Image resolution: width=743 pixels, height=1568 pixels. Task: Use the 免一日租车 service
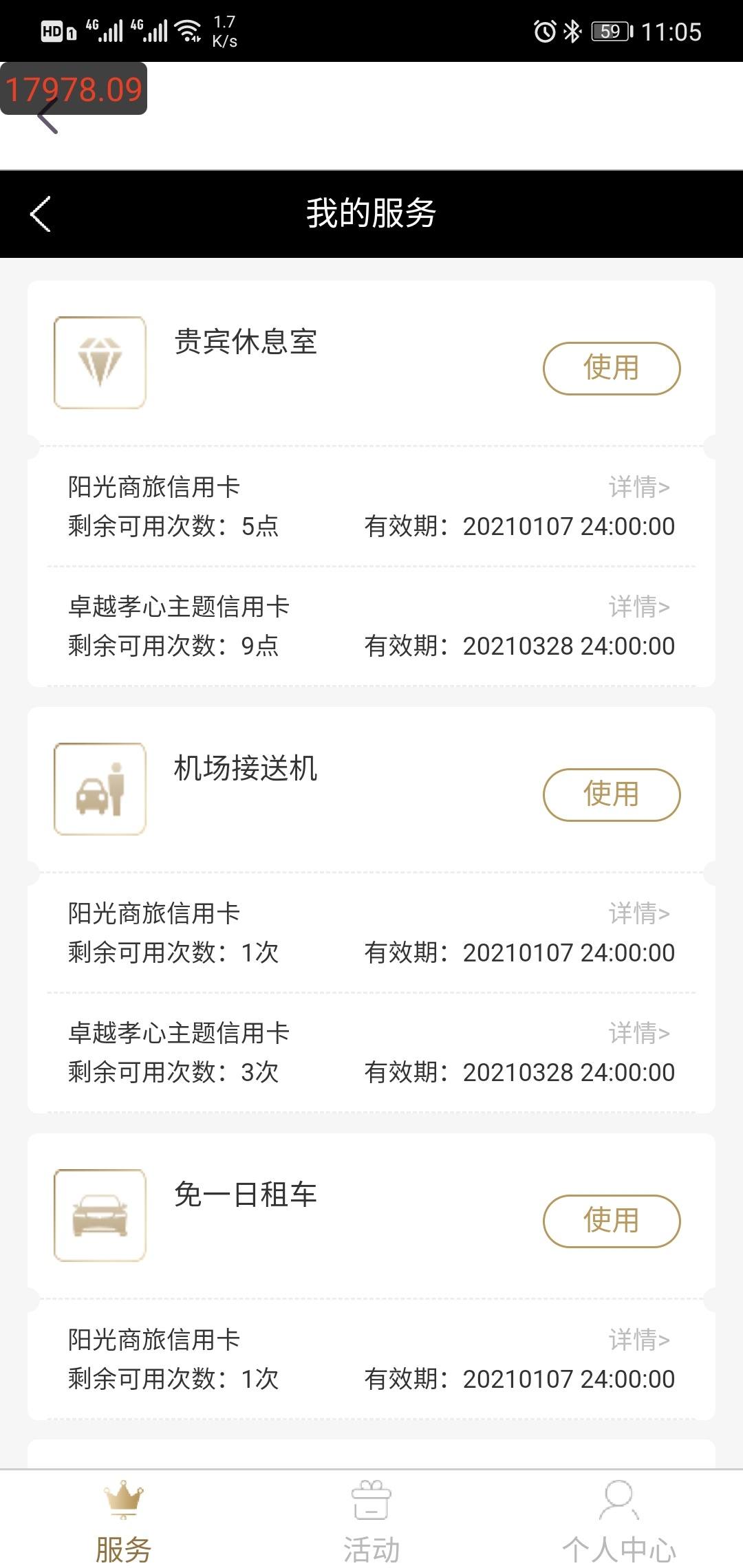tap(612, 1221)
